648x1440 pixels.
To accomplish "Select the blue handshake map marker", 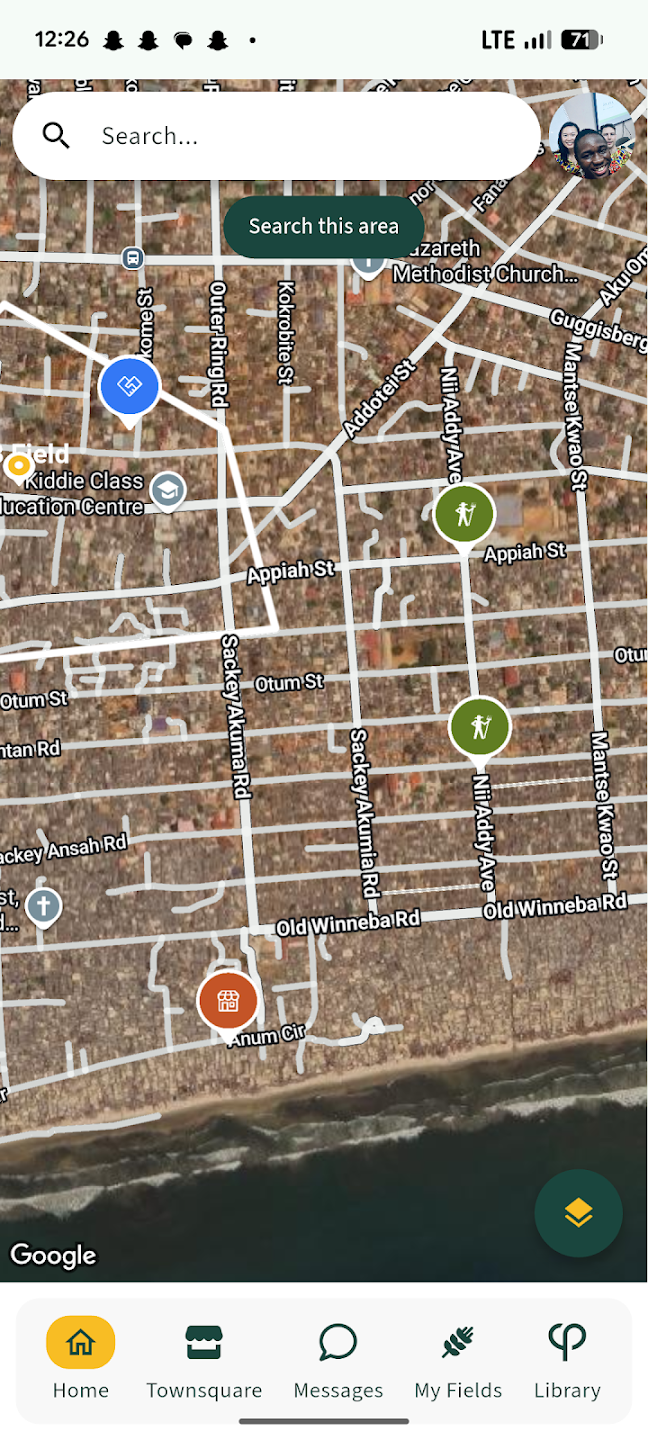I will click(x=129, y=387).
